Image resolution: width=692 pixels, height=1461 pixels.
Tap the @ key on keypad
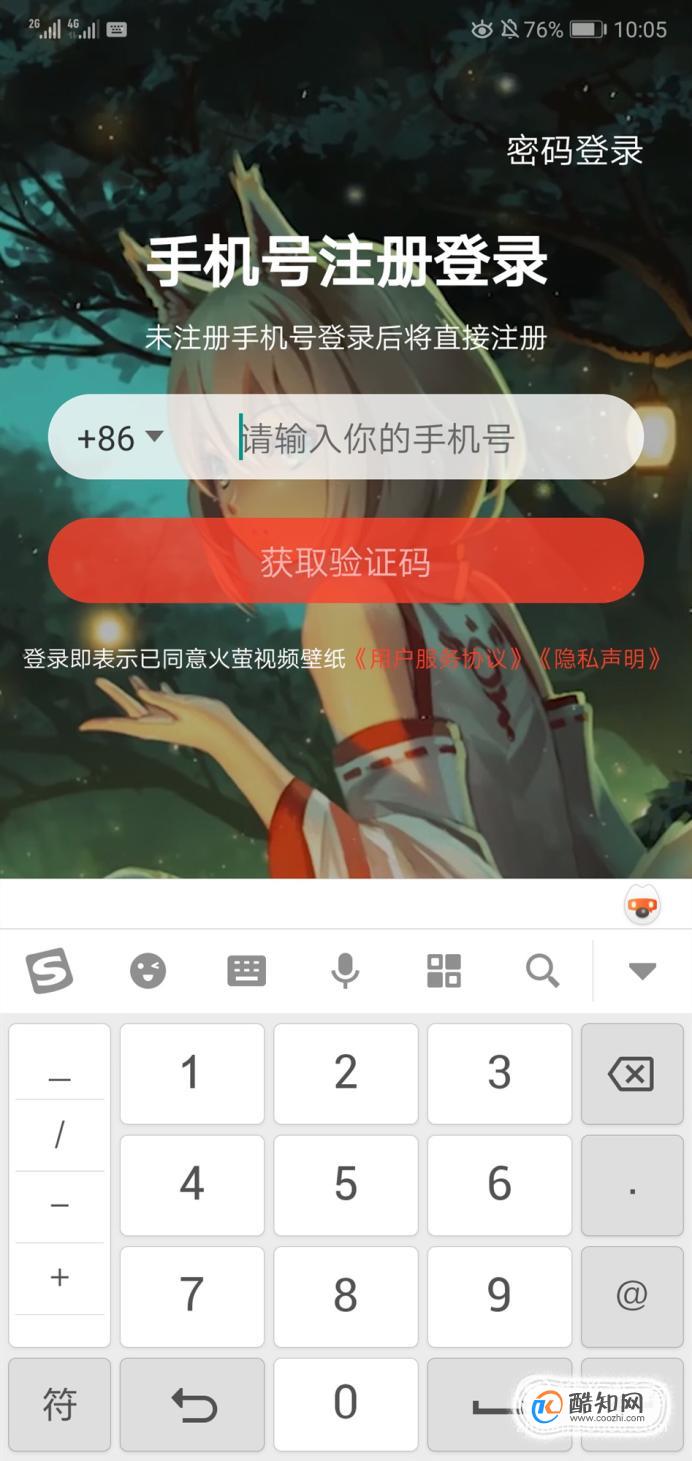click(x=631, y=1296)
